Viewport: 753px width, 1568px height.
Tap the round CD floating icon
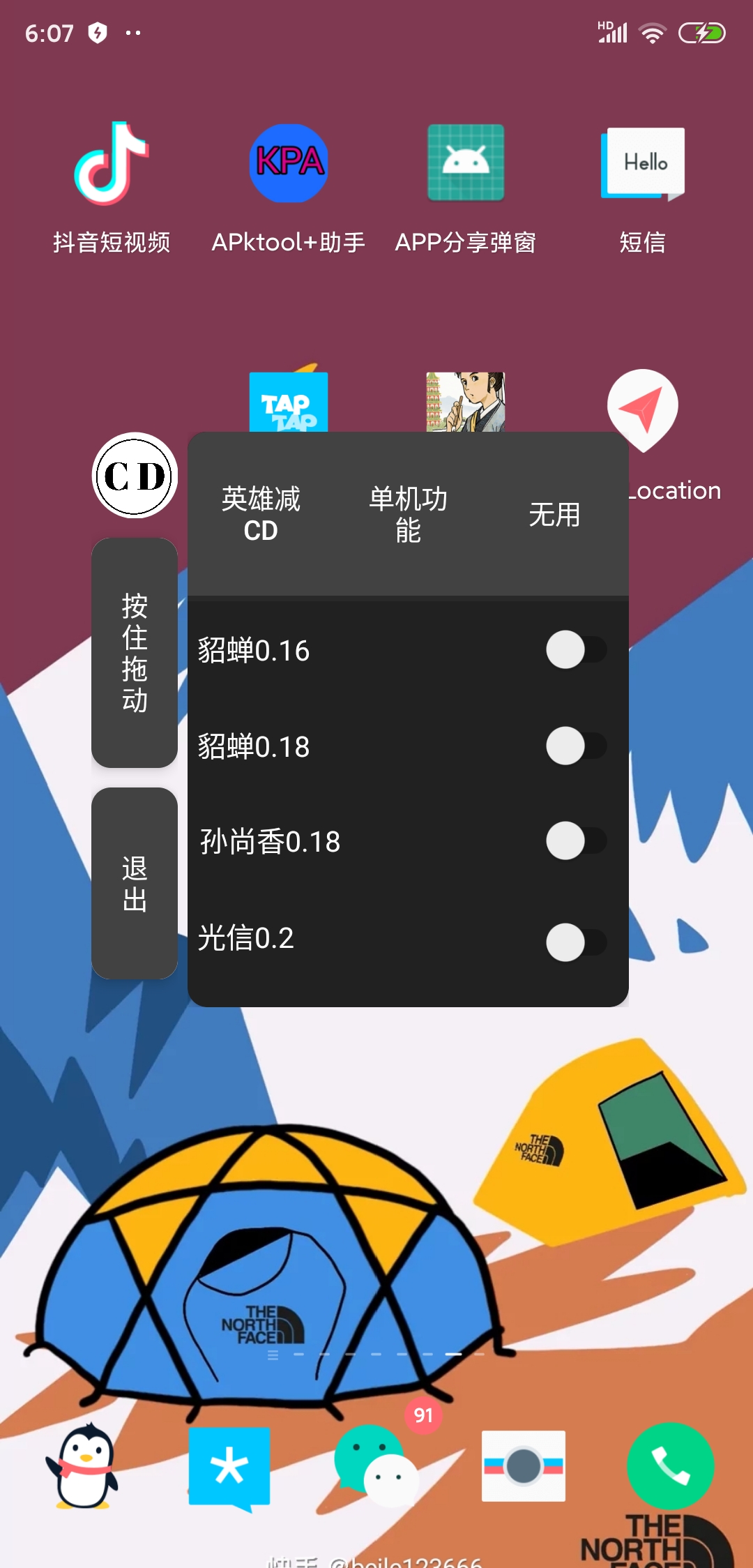(x=135, y=476)
